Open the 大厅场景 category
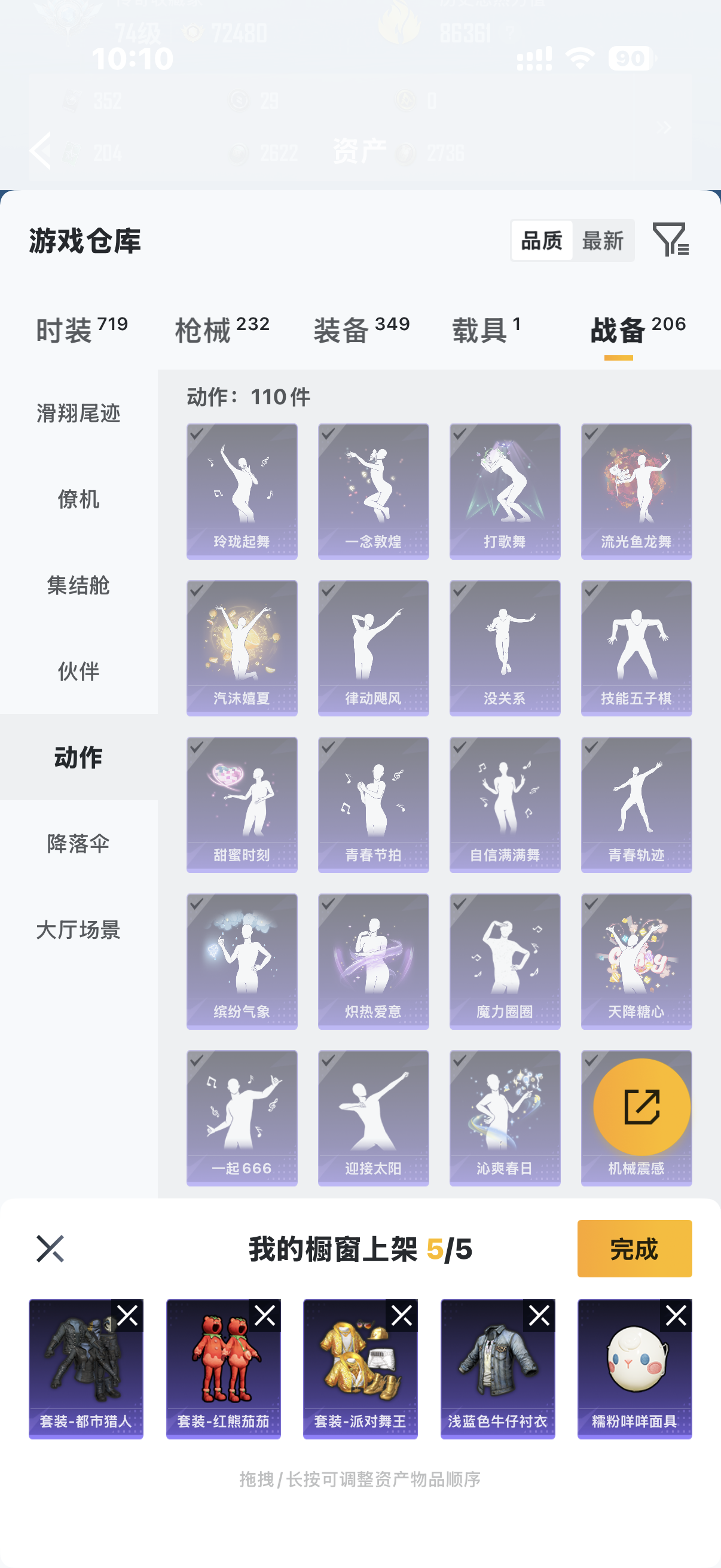Viewport: 721px width, 1568px height. point(78,929)
